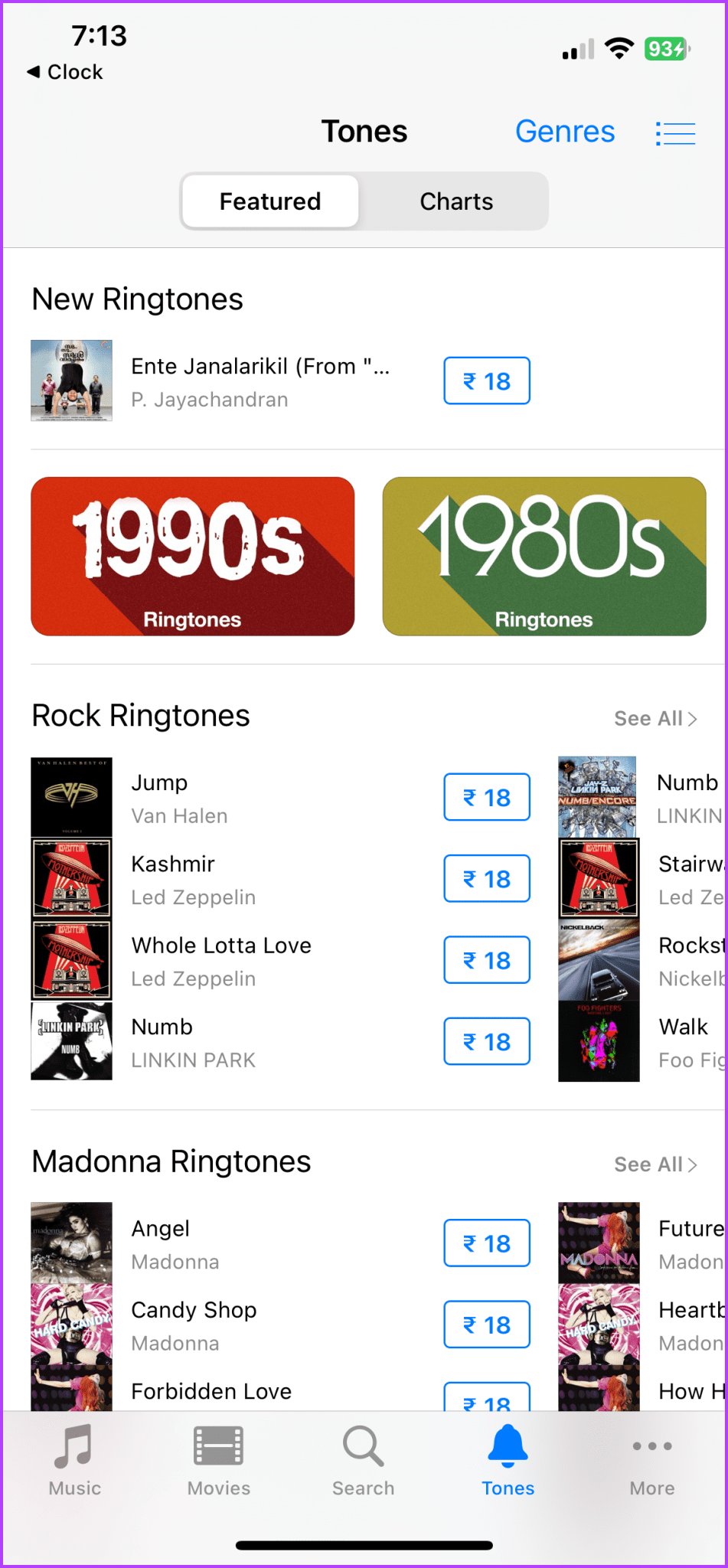Buy Ente Janalarikil ringtone for ₹18
Screen dimensions: 728x1568
pyautogui.click(x=486, y=381)
